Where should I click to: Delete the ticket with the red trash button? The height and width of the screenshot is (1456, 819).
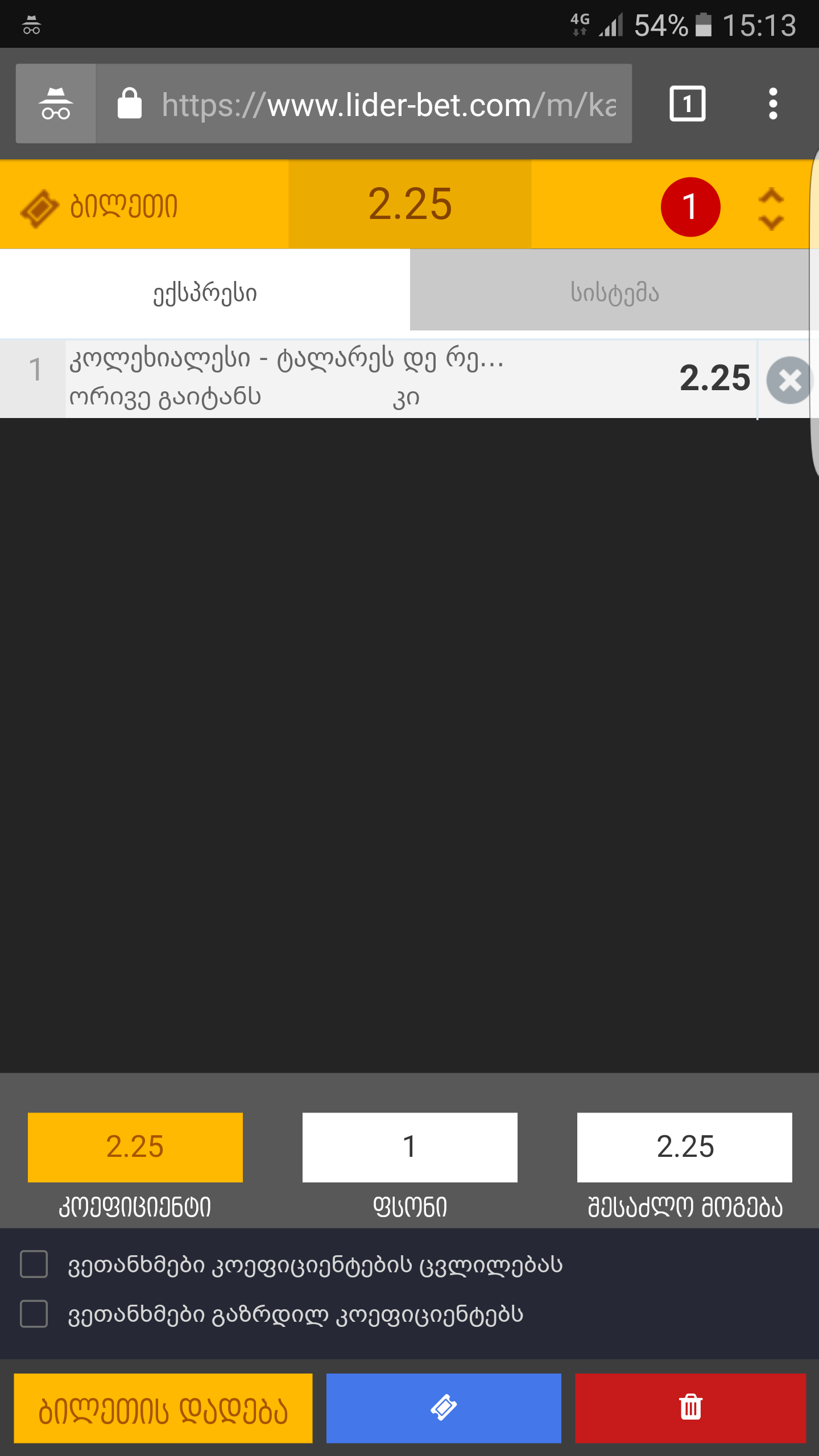[690, 1408]
